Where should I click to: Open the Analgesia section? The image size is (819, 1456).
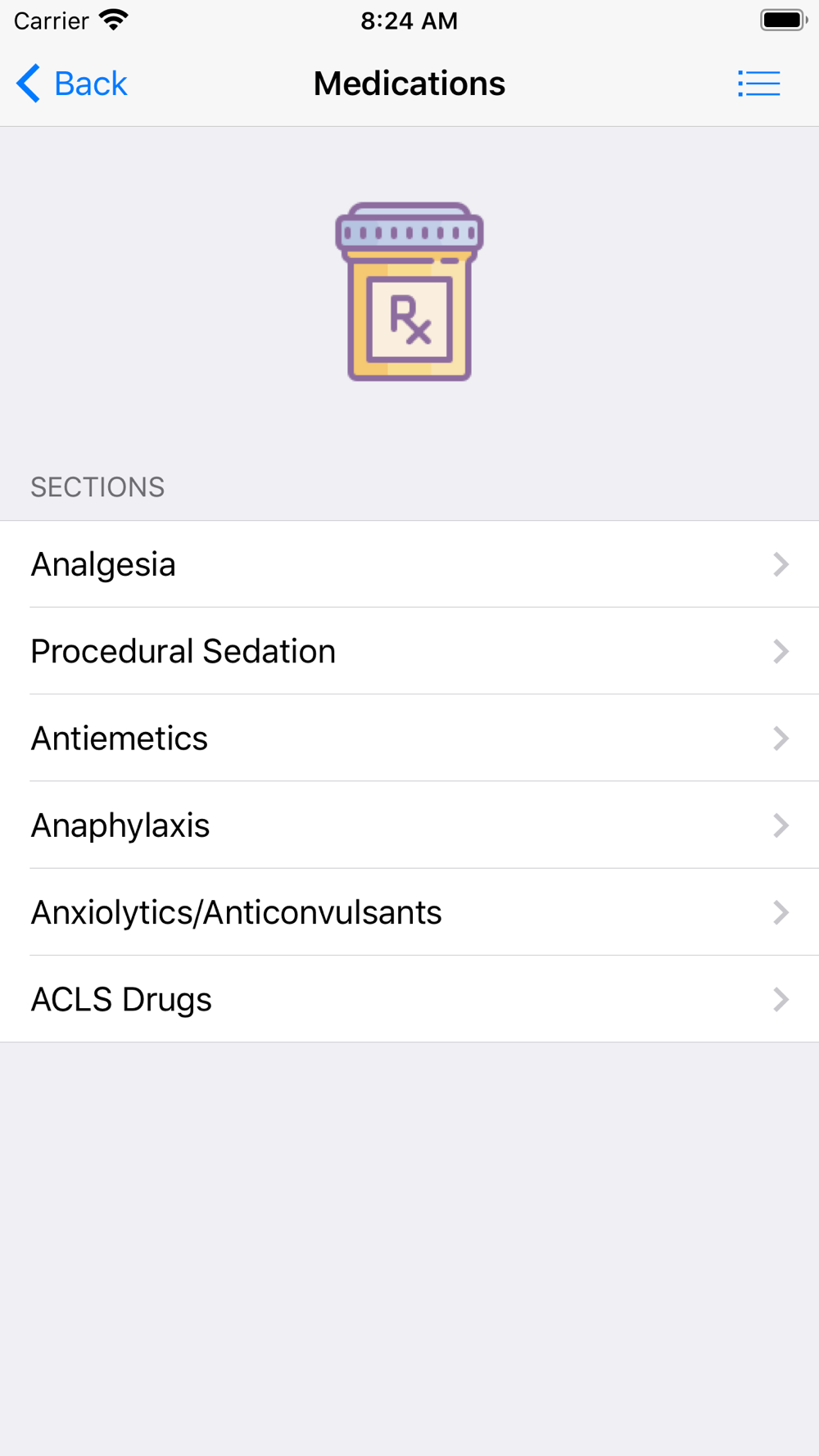[x=409, y=564]
